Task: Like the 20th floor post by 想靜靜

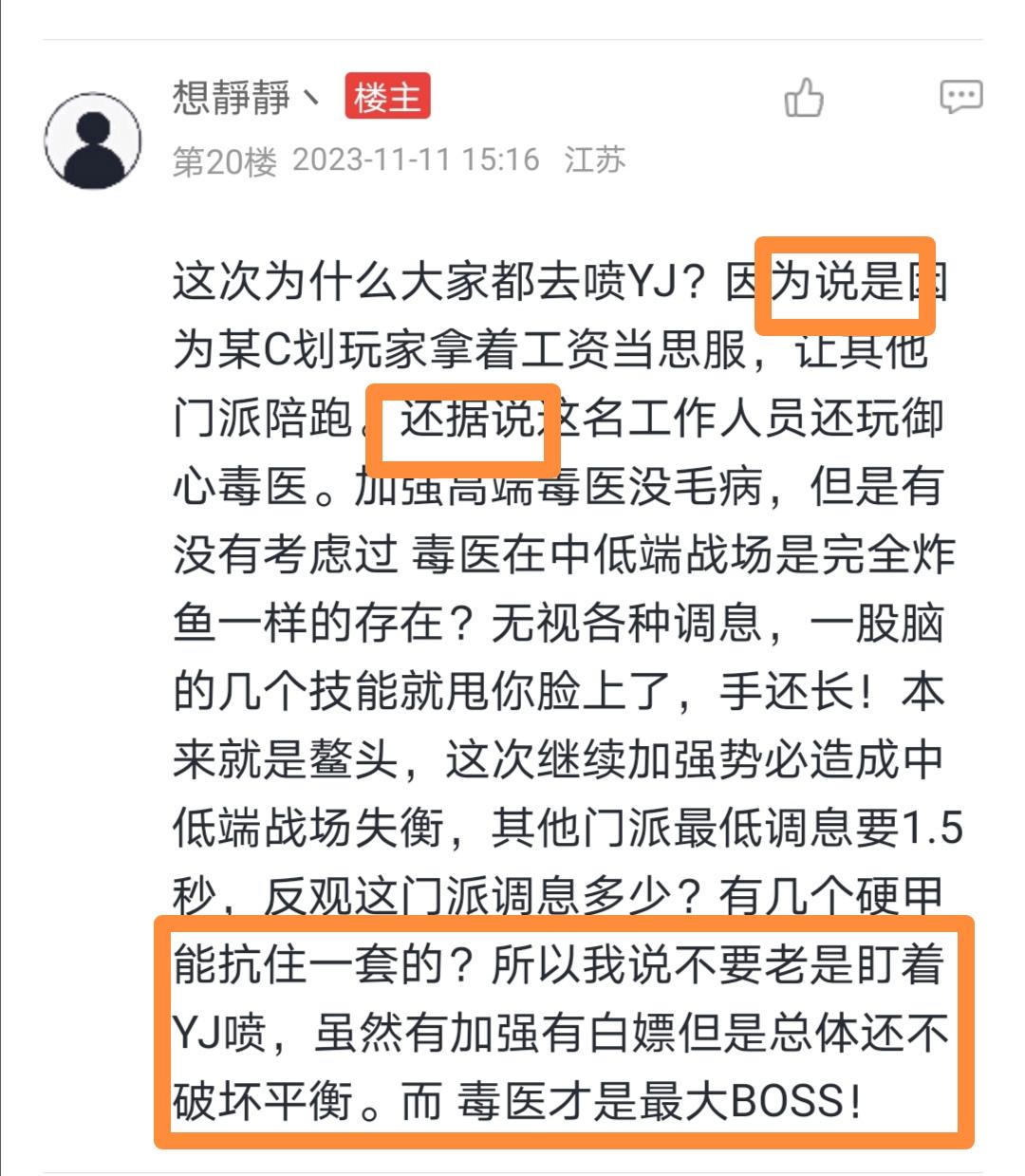Action: pos(804,97)
